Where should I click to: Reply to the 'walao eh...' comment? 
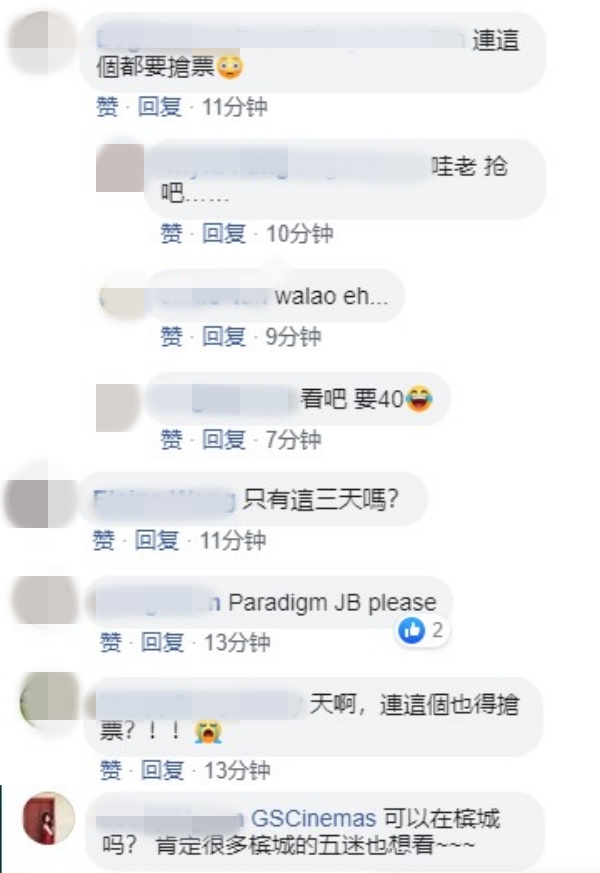point(224,337)
